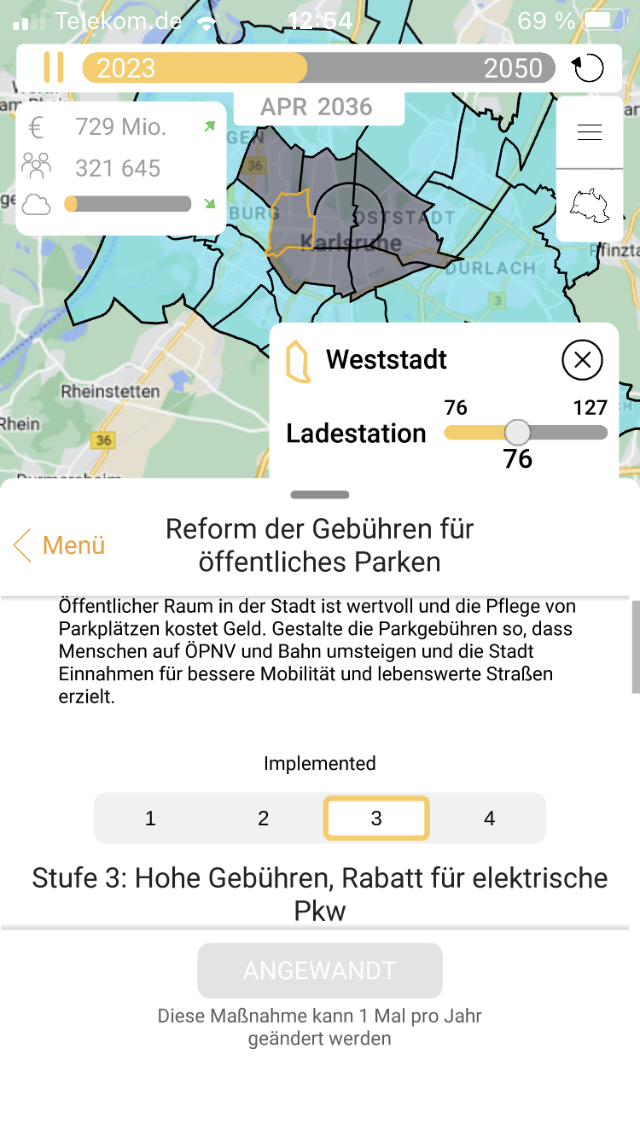The image size is (640, 1136).
Task: Select Stufe 4 for parking fees
Action: (489, 818)
